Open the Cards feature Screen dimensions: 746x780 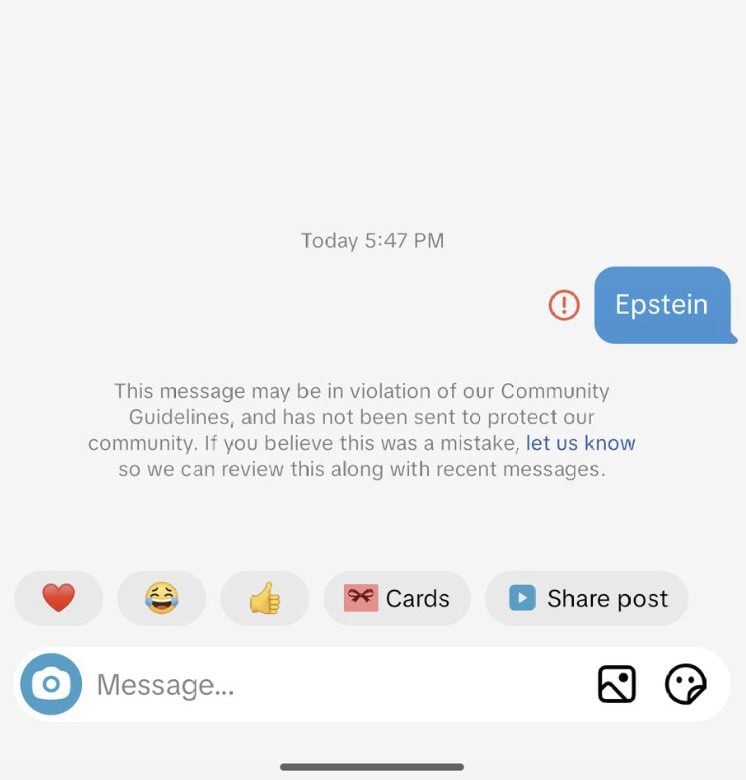pos(397,598)
